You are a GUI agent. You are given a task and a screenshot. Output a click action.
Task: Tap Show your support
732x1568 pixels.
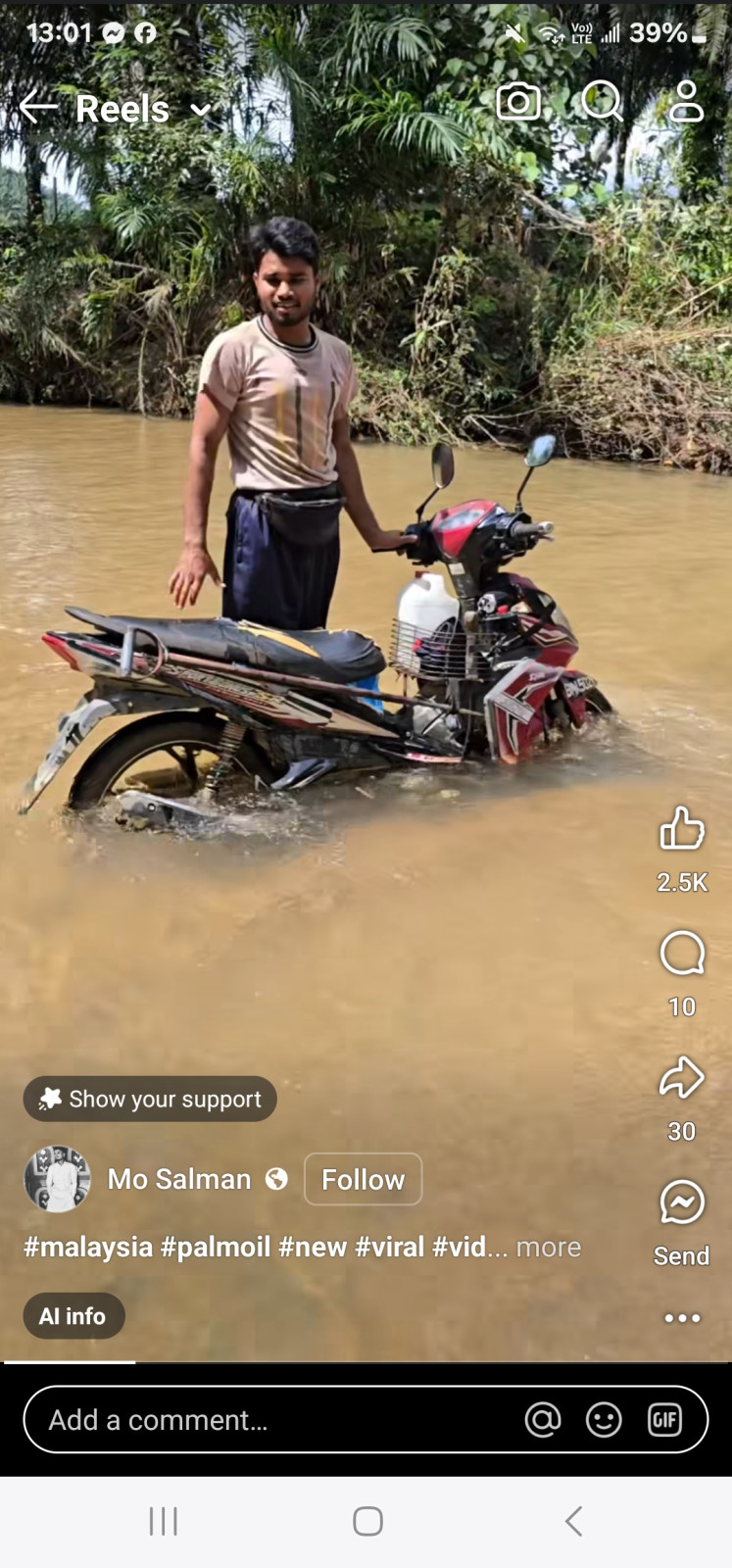pos(150,1099)
